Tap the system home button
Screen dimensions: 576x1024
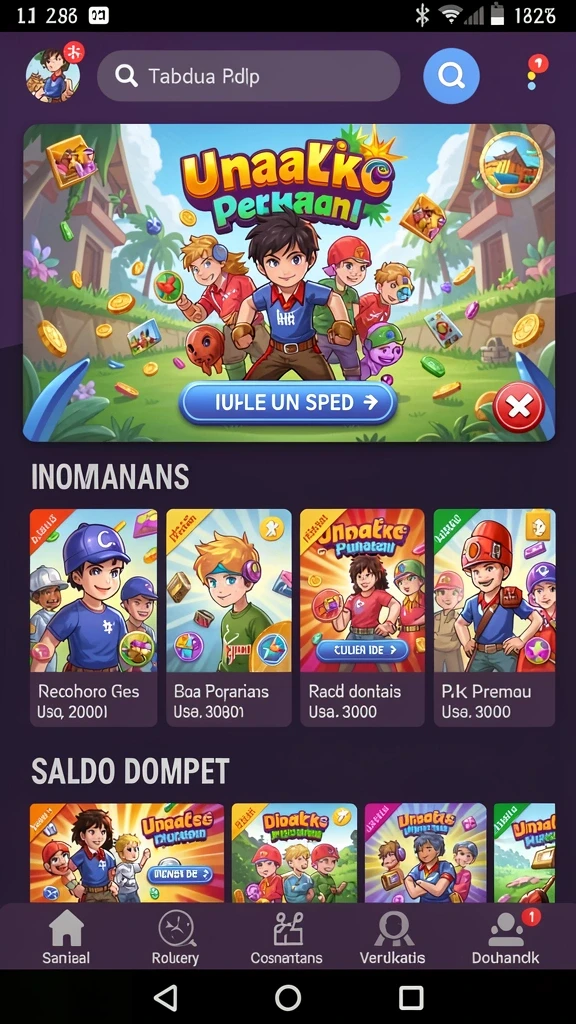coord(288,997)
